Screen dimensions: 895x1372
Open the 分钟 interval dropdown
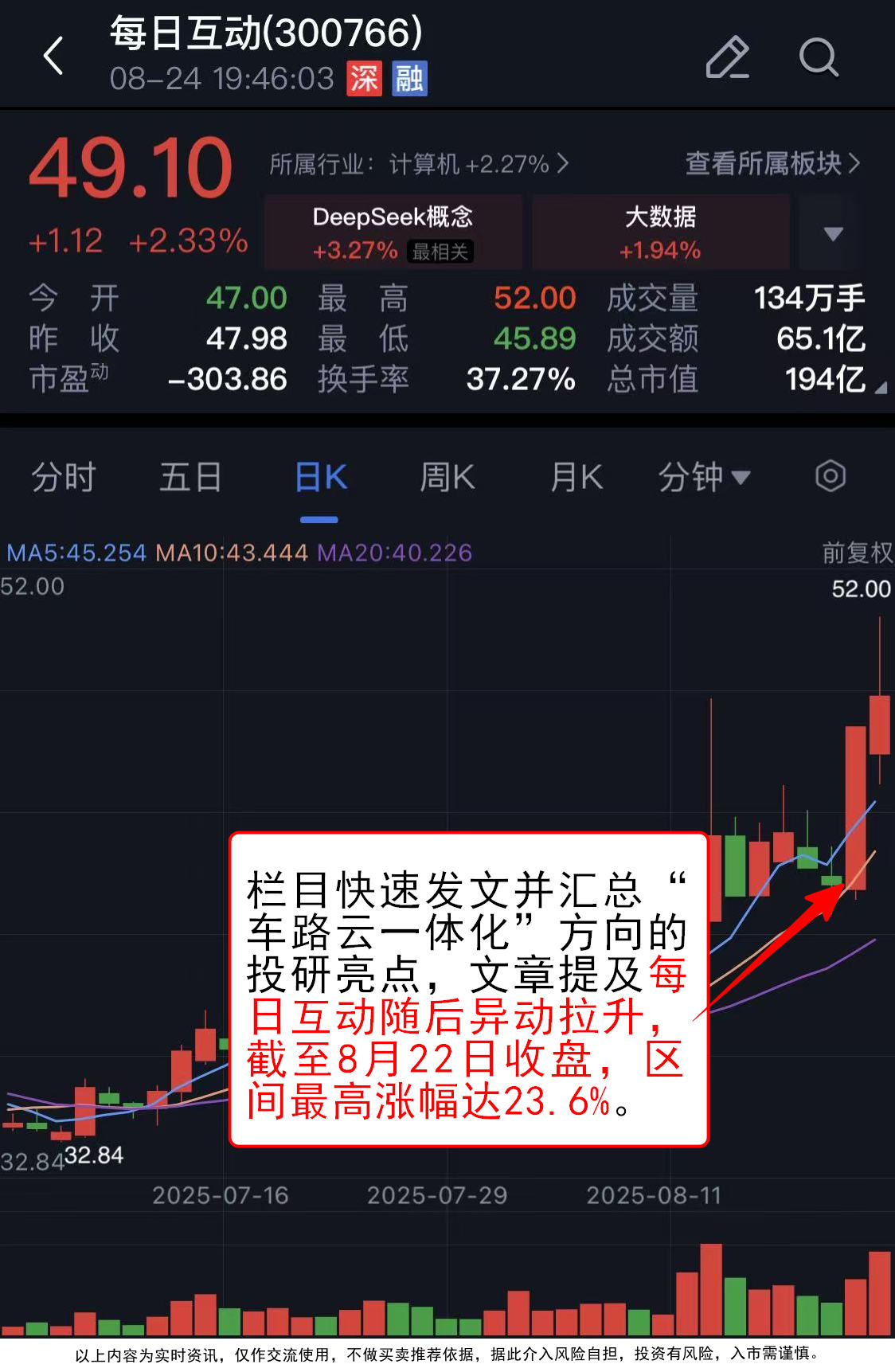click(704, 478)
